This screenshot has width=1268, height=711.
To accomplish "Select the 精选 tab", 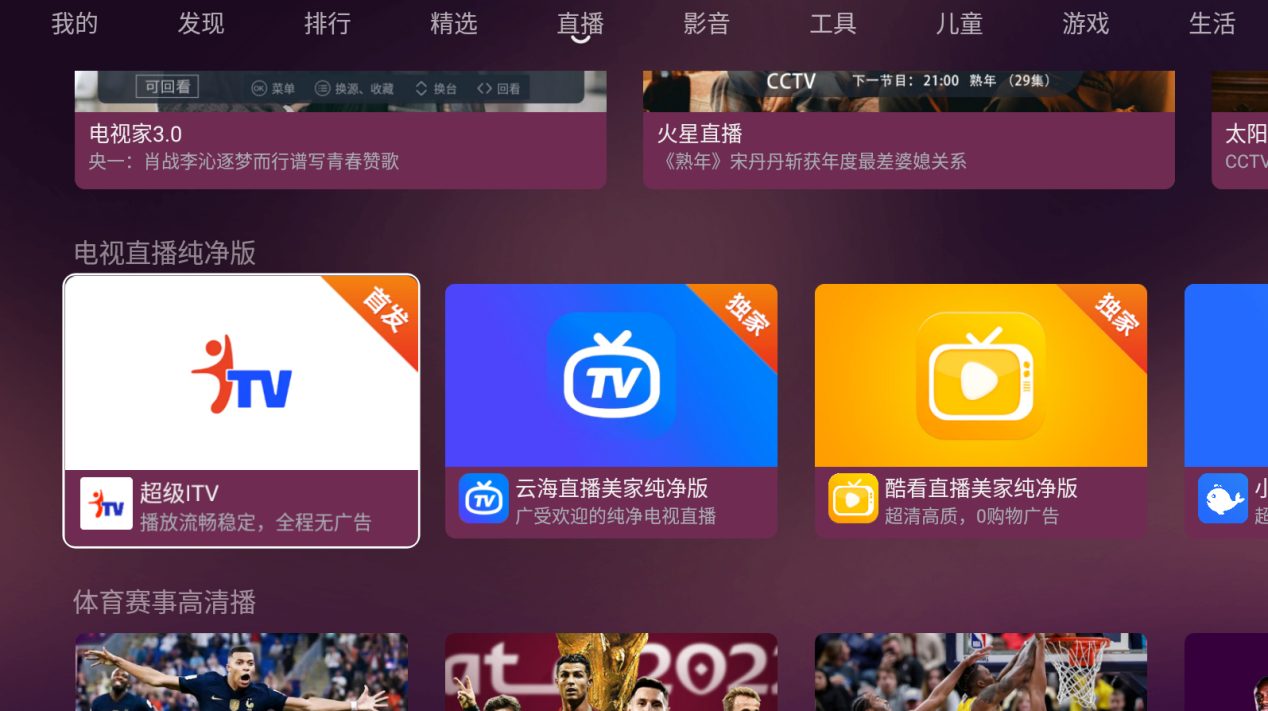I will [454, 23].
